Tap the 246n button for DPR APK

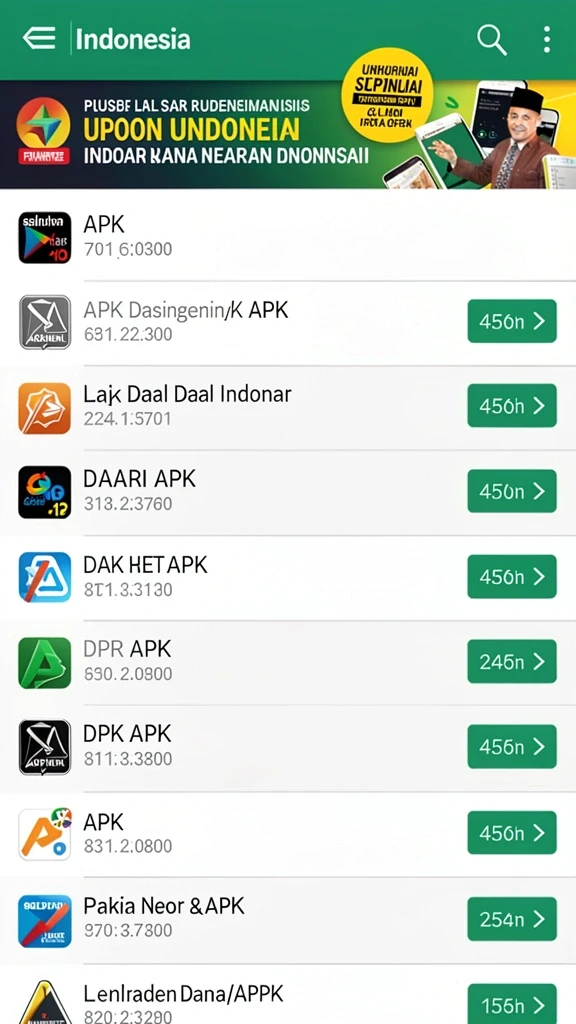pyautogui.click(x=512, y=662)
